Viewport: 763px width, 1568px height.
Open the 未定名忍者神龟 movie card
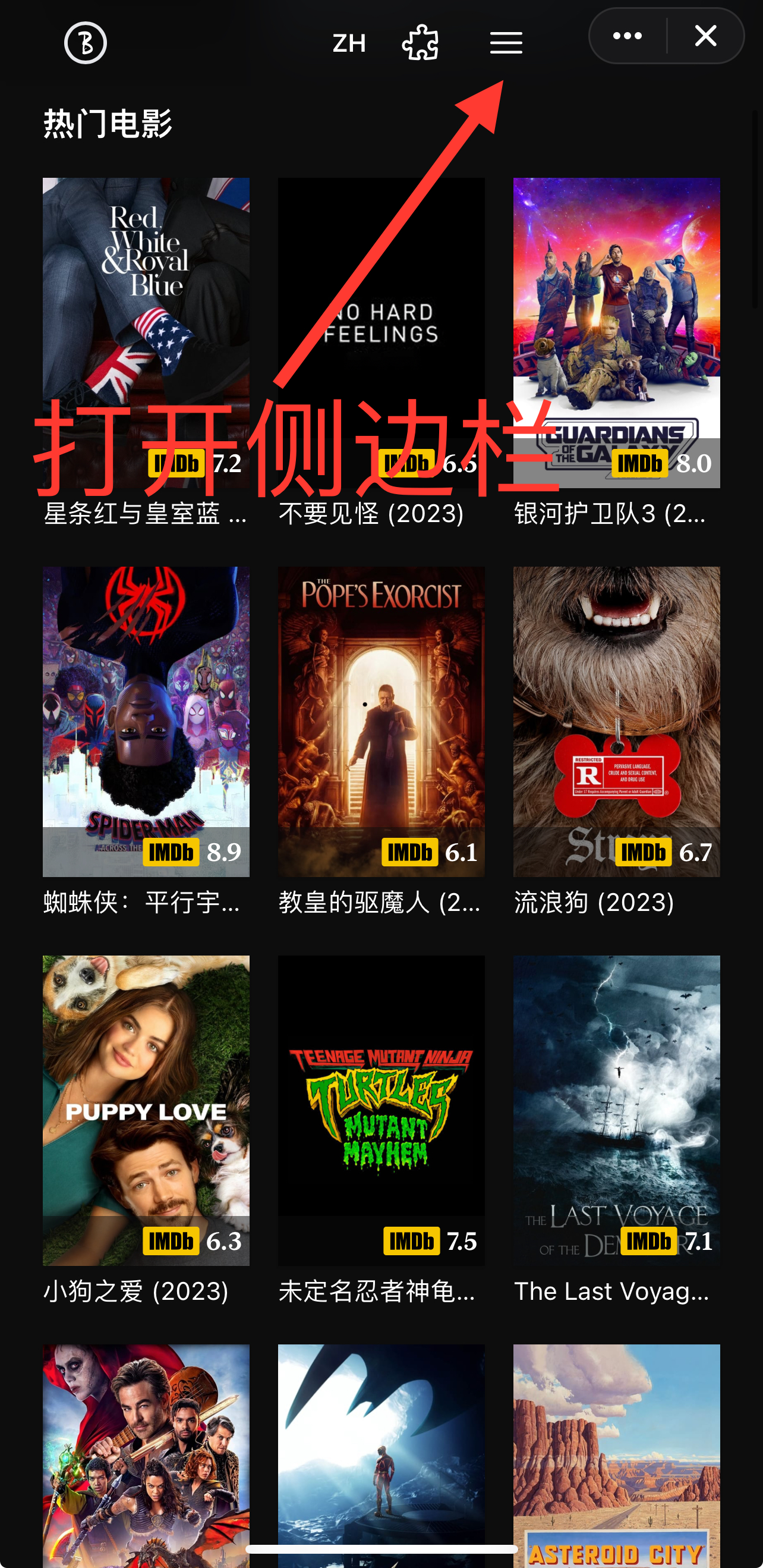[x=381, y=1110]
